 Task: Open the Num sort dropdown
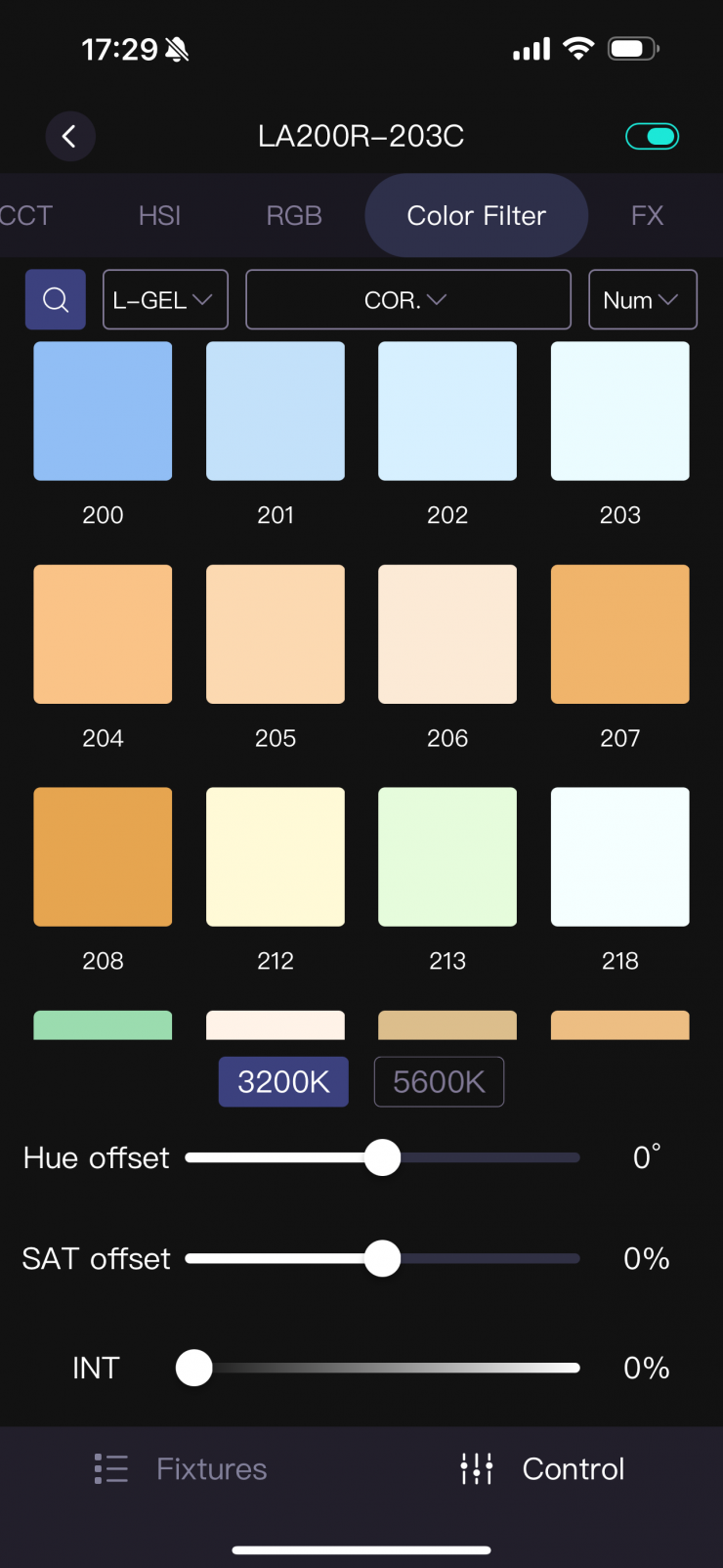click(x=642, y=300)
